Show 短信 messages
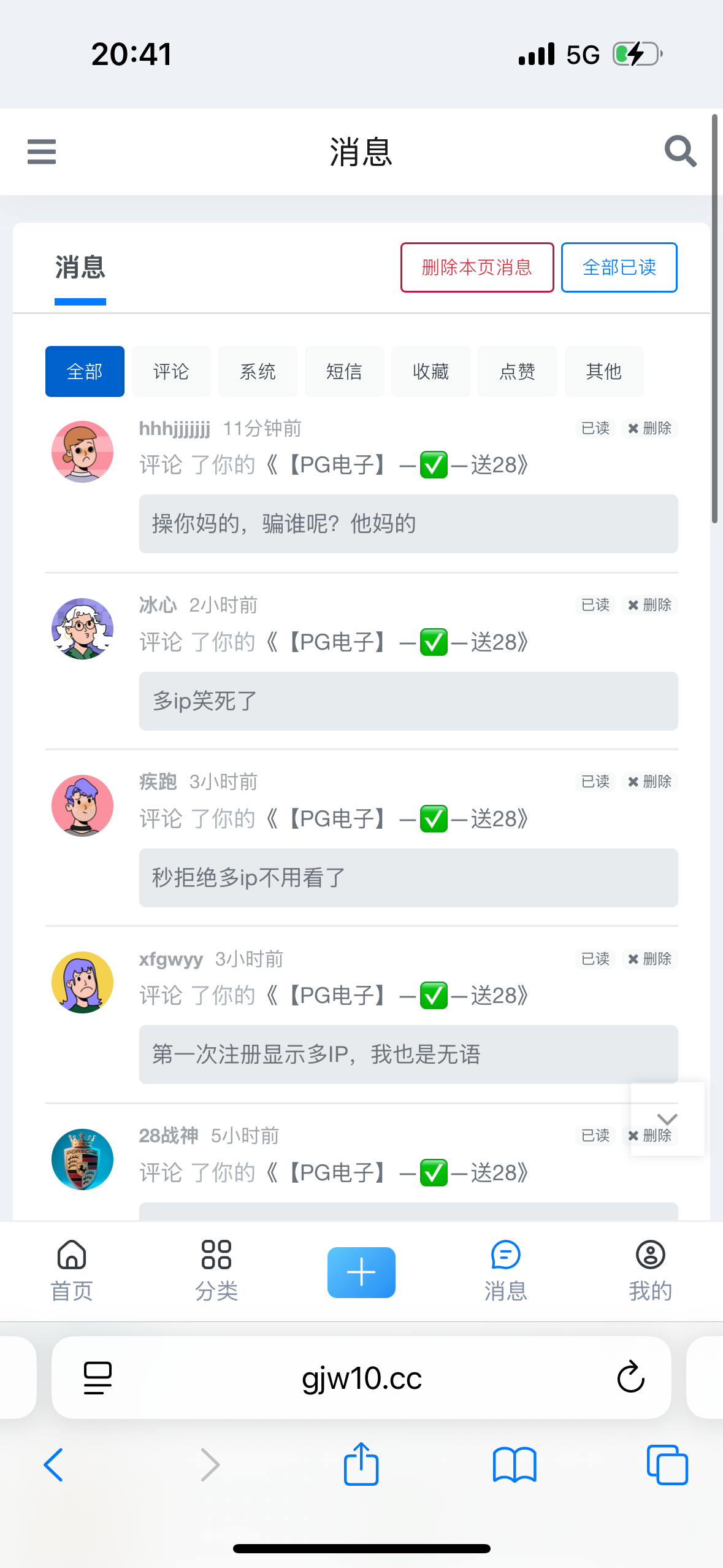723x1568 pixels. tap(344, 372)
